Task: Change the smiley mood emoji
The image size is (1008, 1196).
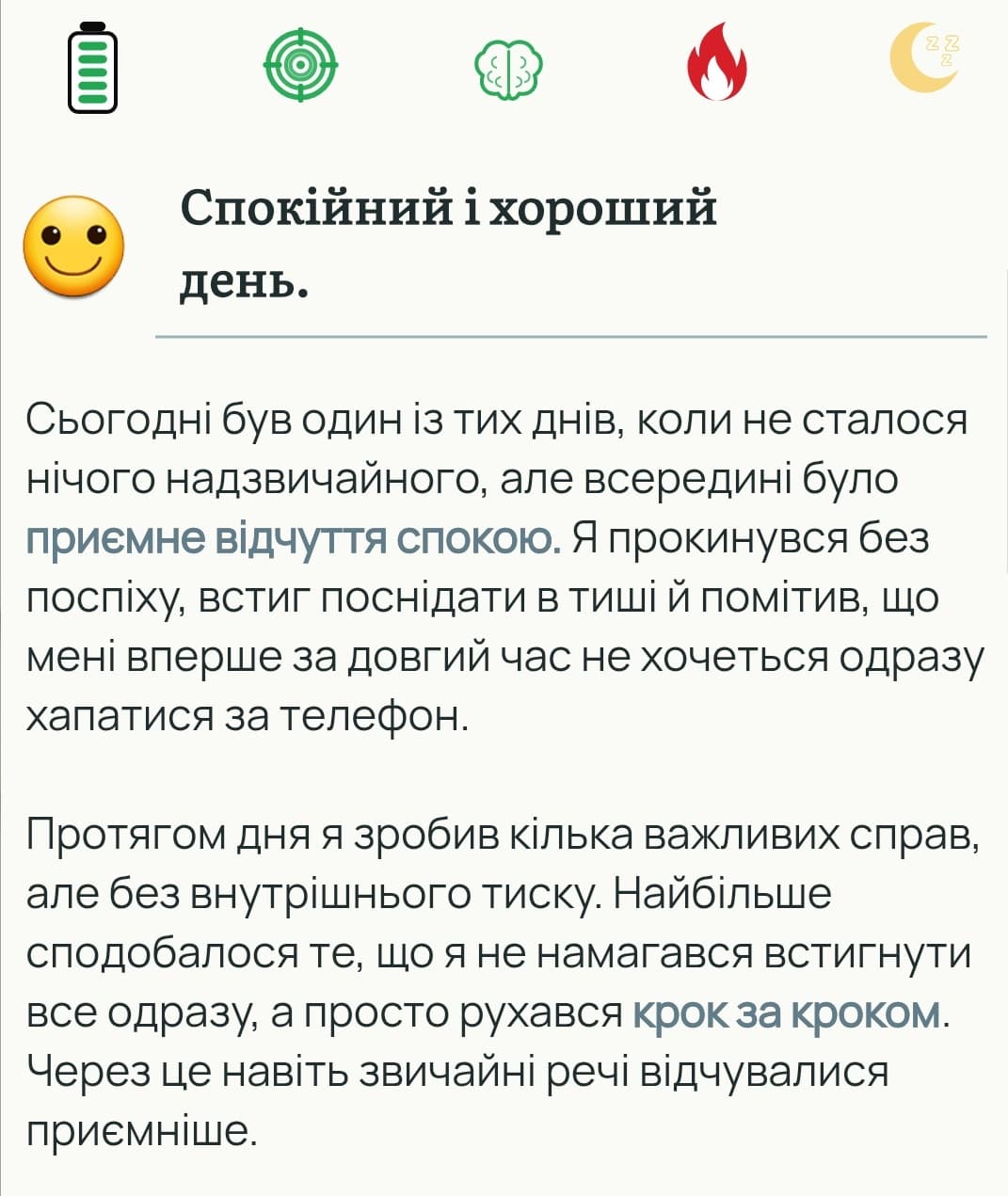Action: click(73, 247)
